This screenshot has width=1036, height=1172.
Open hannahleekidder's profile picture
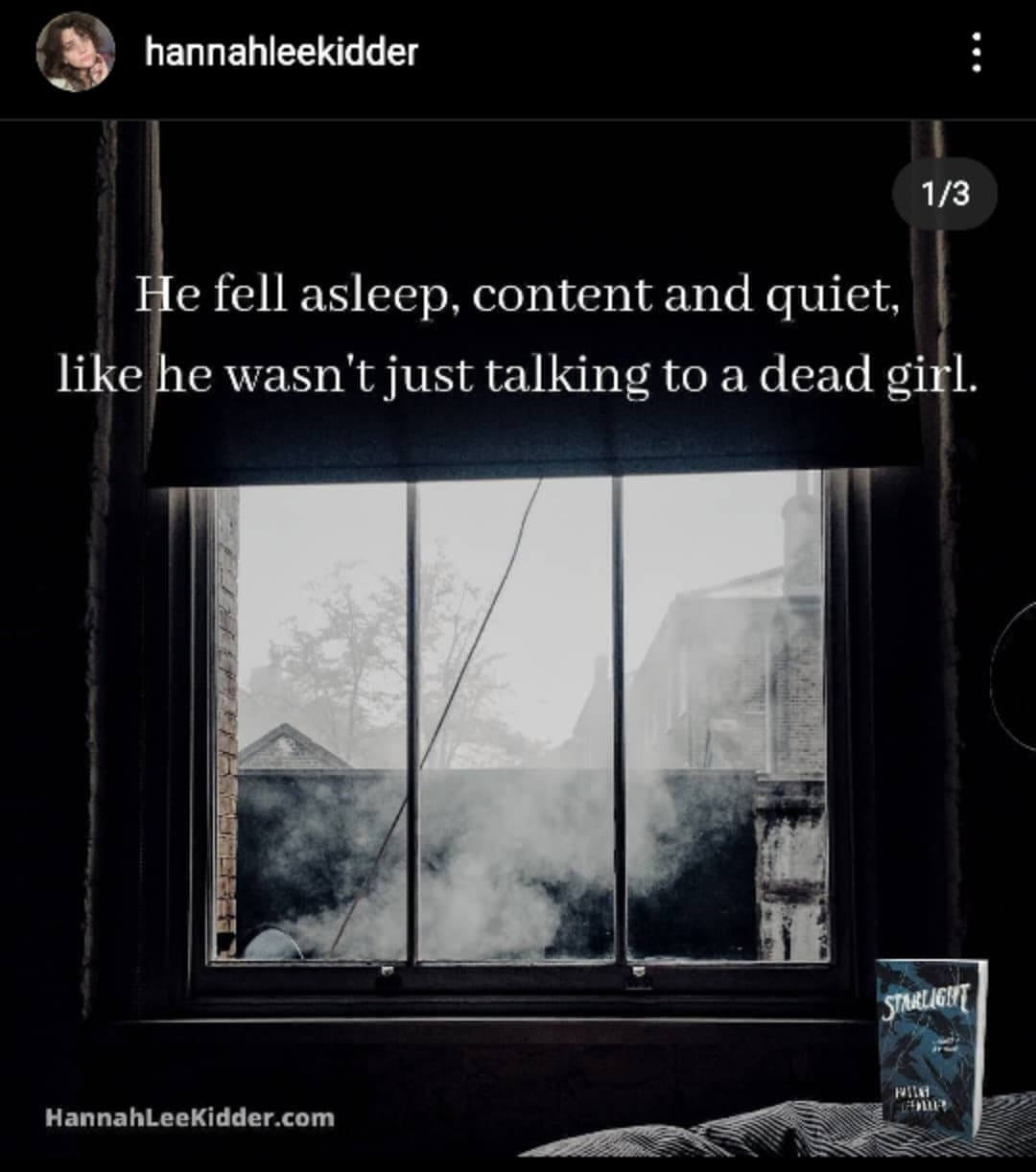click(x=75, y=53)
